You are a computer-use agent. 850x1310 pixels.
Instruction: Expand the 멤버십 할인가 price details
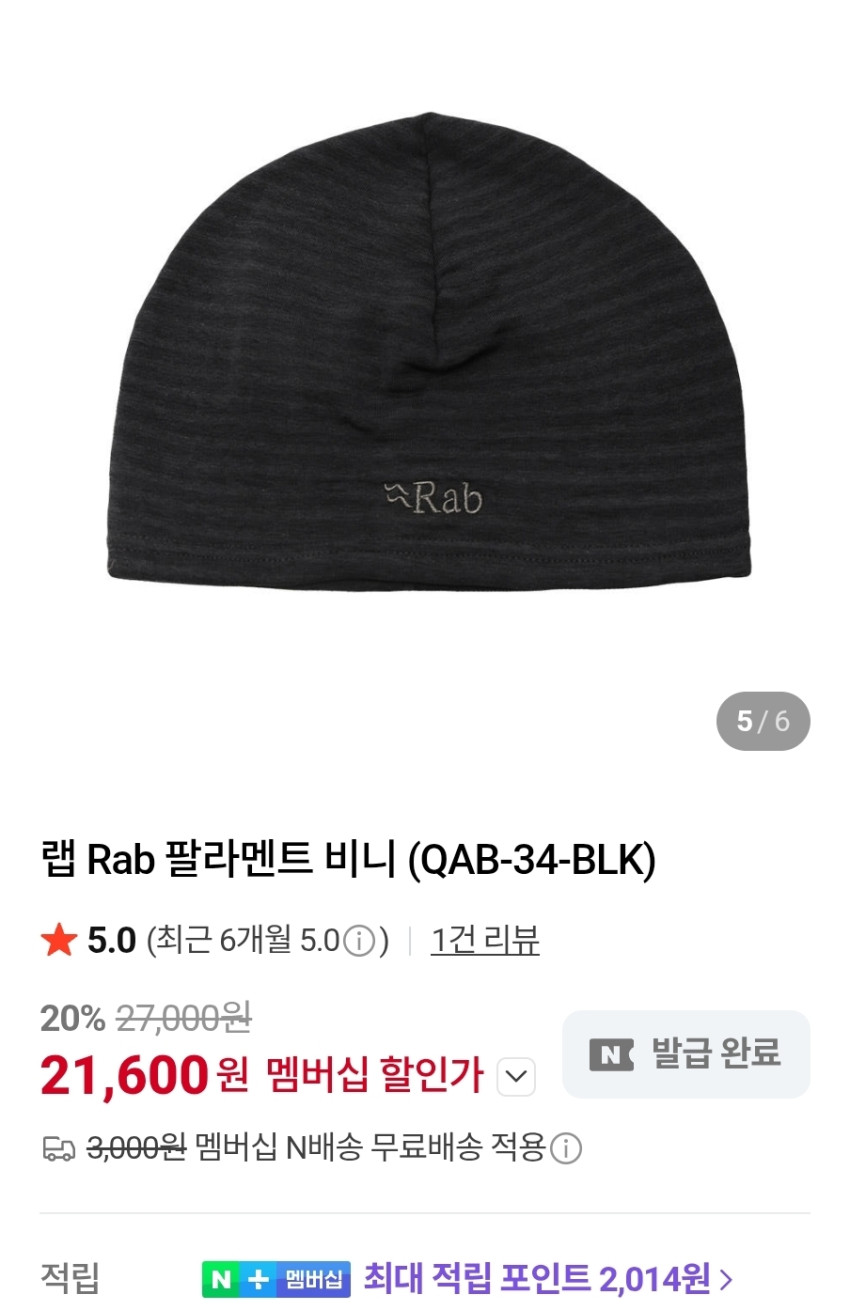click(x=516, y=1077)
